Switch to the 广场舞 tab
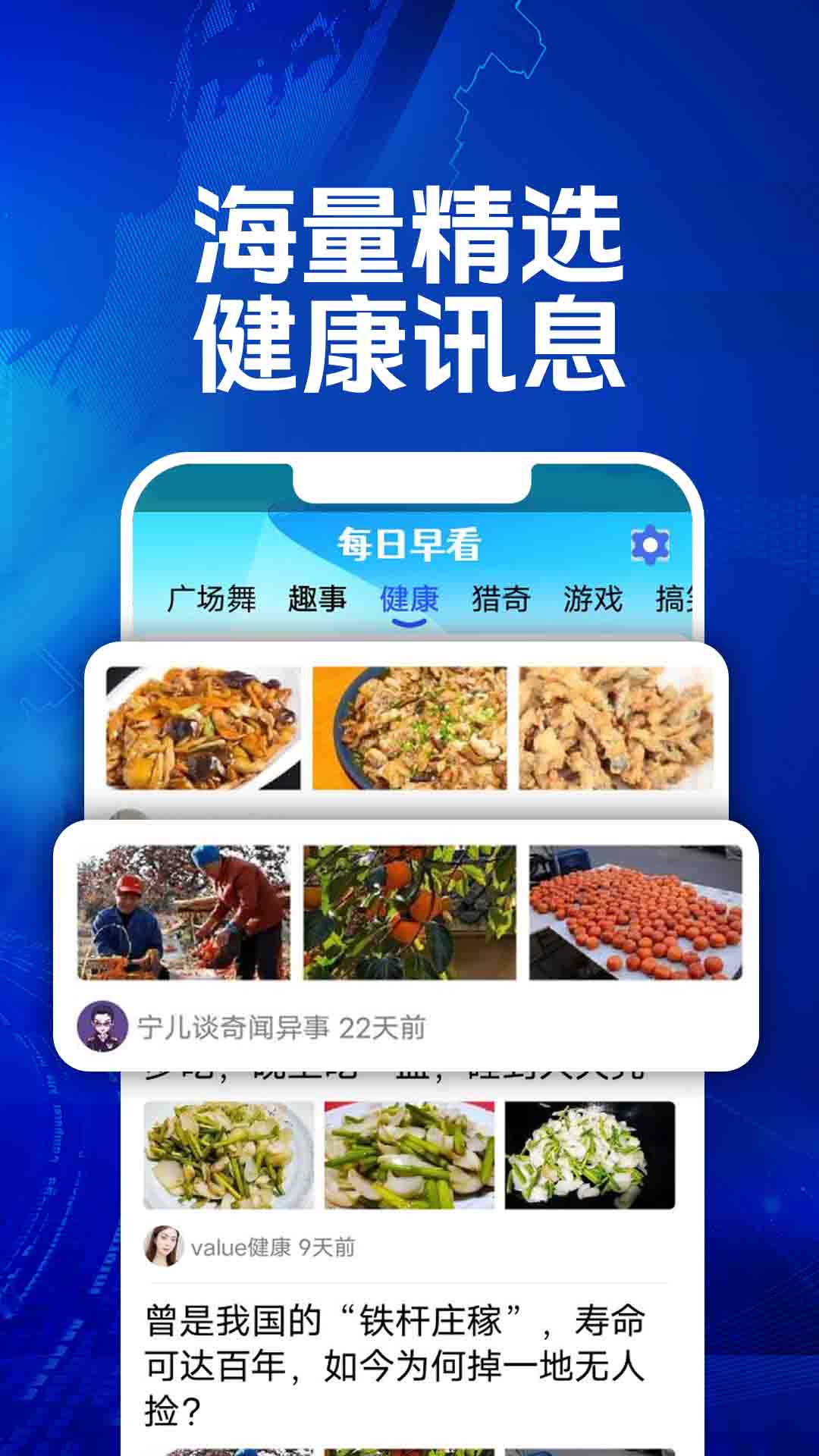 pyautogui.click(x=205, y=599)
